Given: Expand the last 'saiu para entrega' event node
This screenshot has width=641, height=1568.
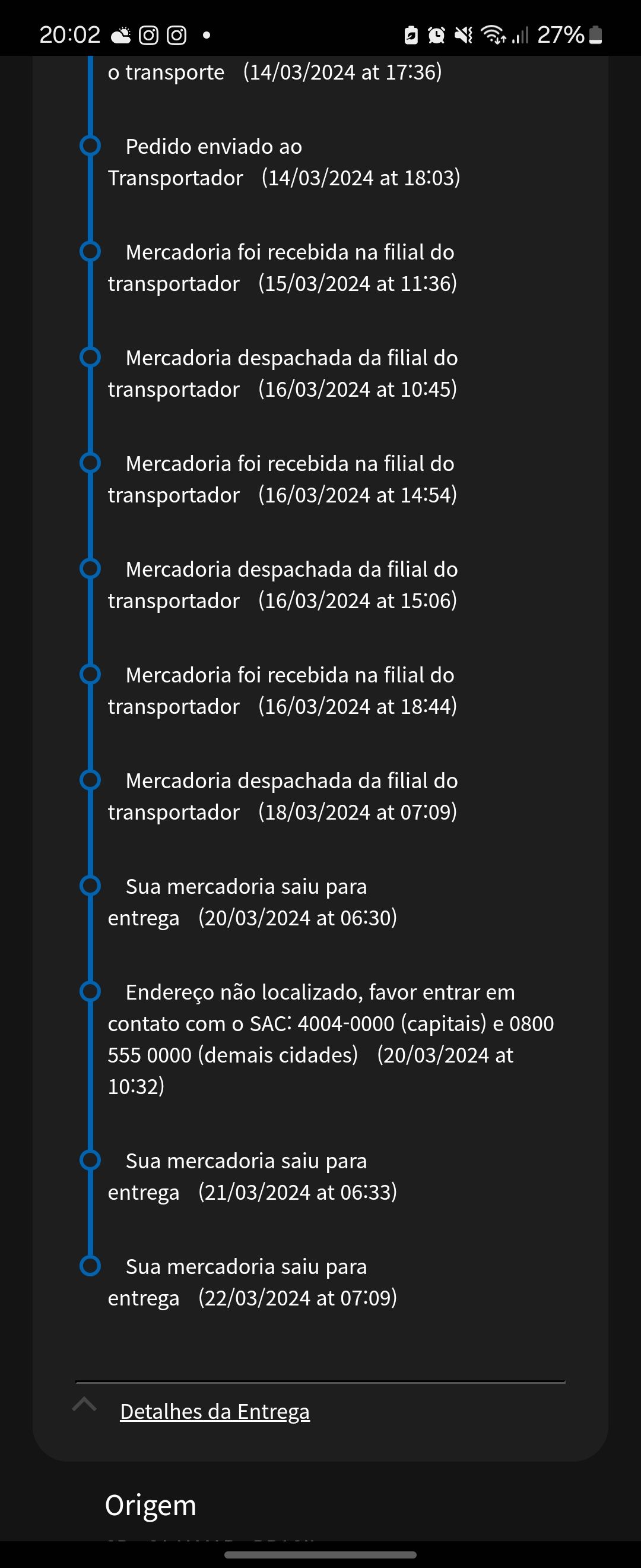Looking at the screenshot, I should pyautogui.click(x=90, y=1267).
